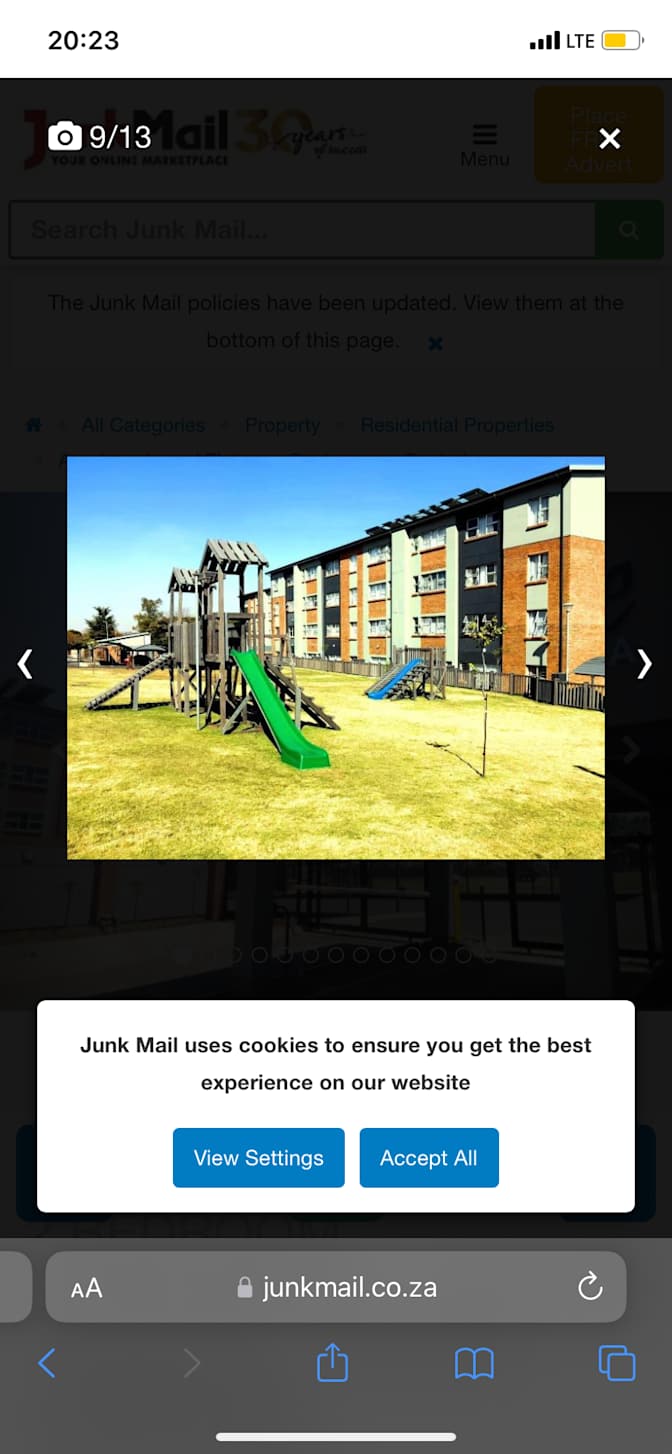Close the photo gallery overlay
This screenshot has width=672, height=1454.
pyautogui.click(x=609, y=139)
